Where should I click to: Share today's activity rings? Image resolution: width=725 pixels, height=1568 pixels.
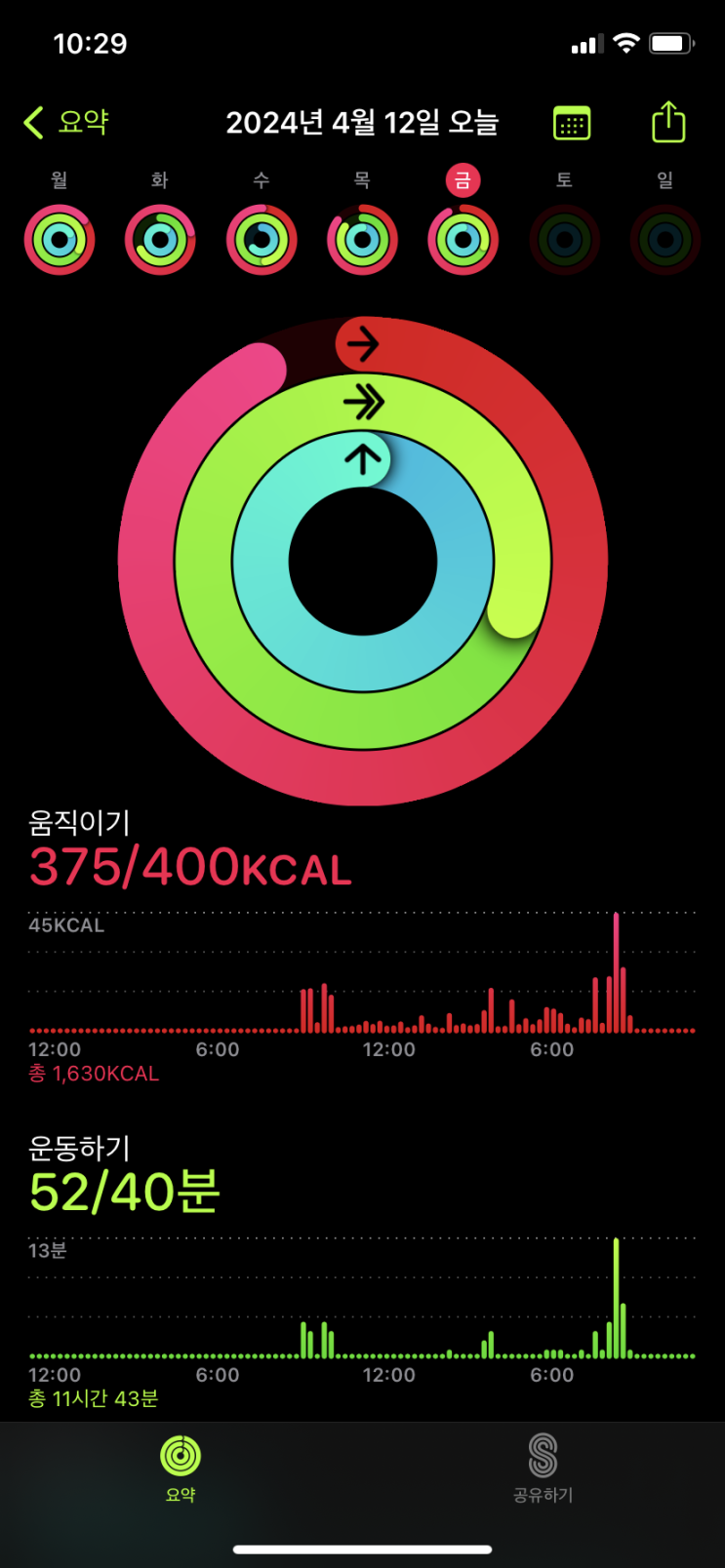point(668,123)
